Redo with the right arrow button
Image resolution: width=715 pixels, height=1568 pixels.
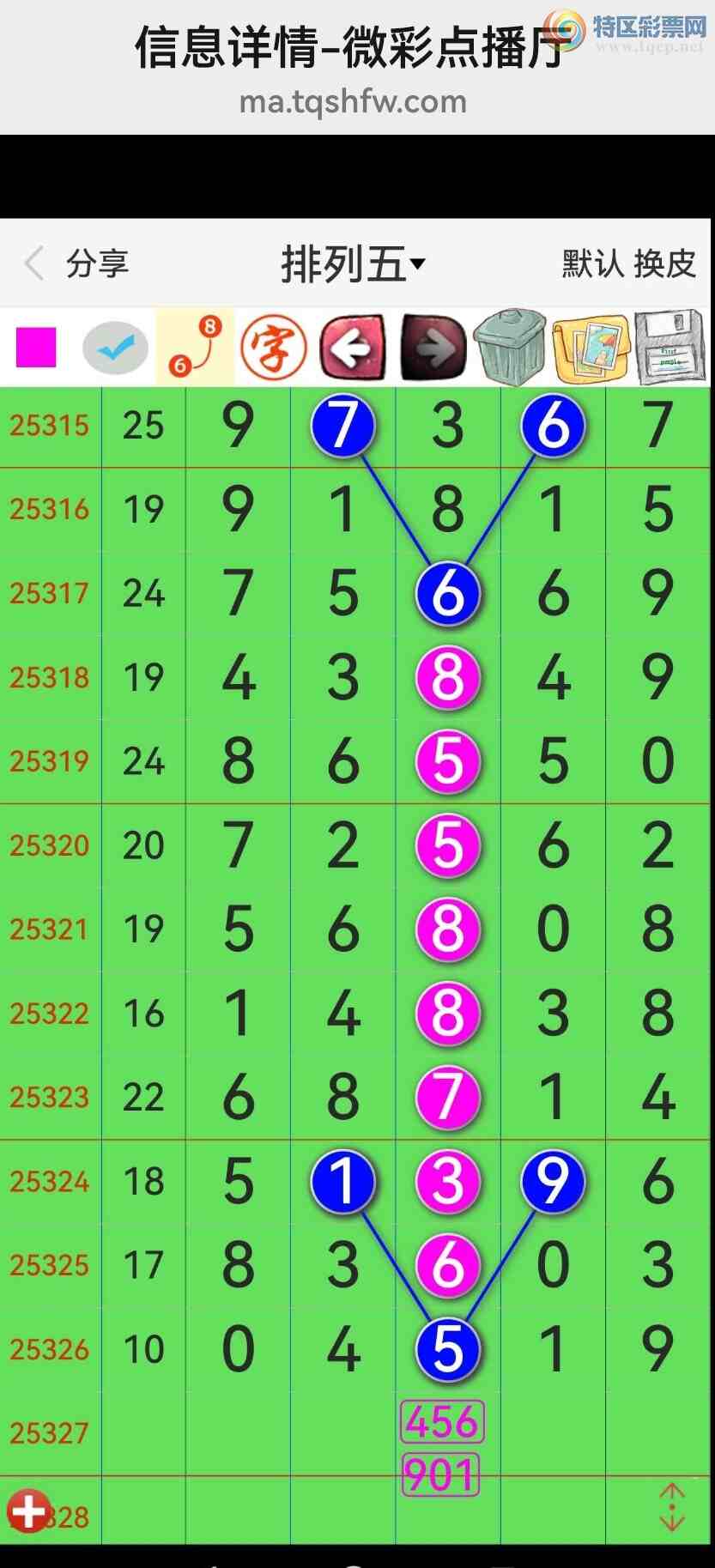click(x=433, y=348)
